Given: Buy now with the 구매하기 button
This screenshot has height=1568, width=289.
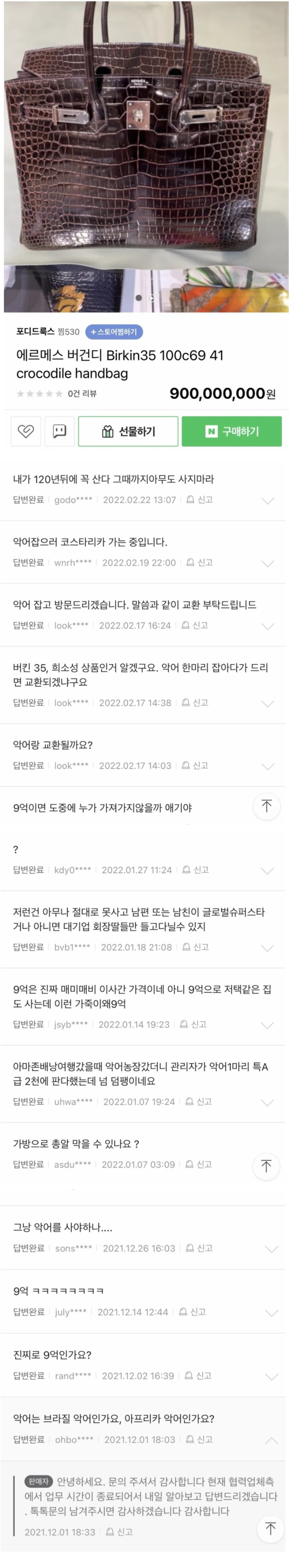Looking at the screenshot, I should click(232, 431).
